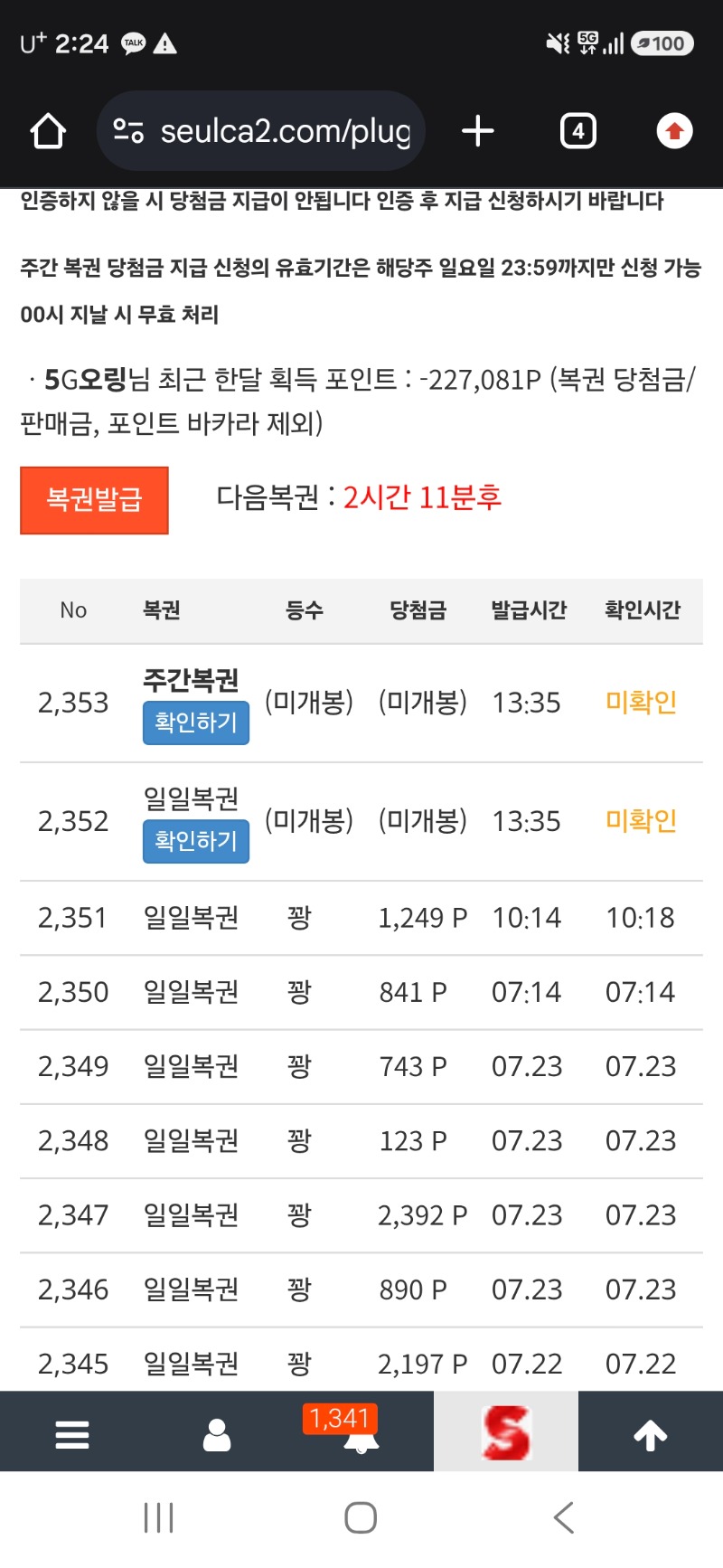Tap 확인하기 for the 일일복권 2,352 ticket

pyautogui.click(x=196, y=841)
